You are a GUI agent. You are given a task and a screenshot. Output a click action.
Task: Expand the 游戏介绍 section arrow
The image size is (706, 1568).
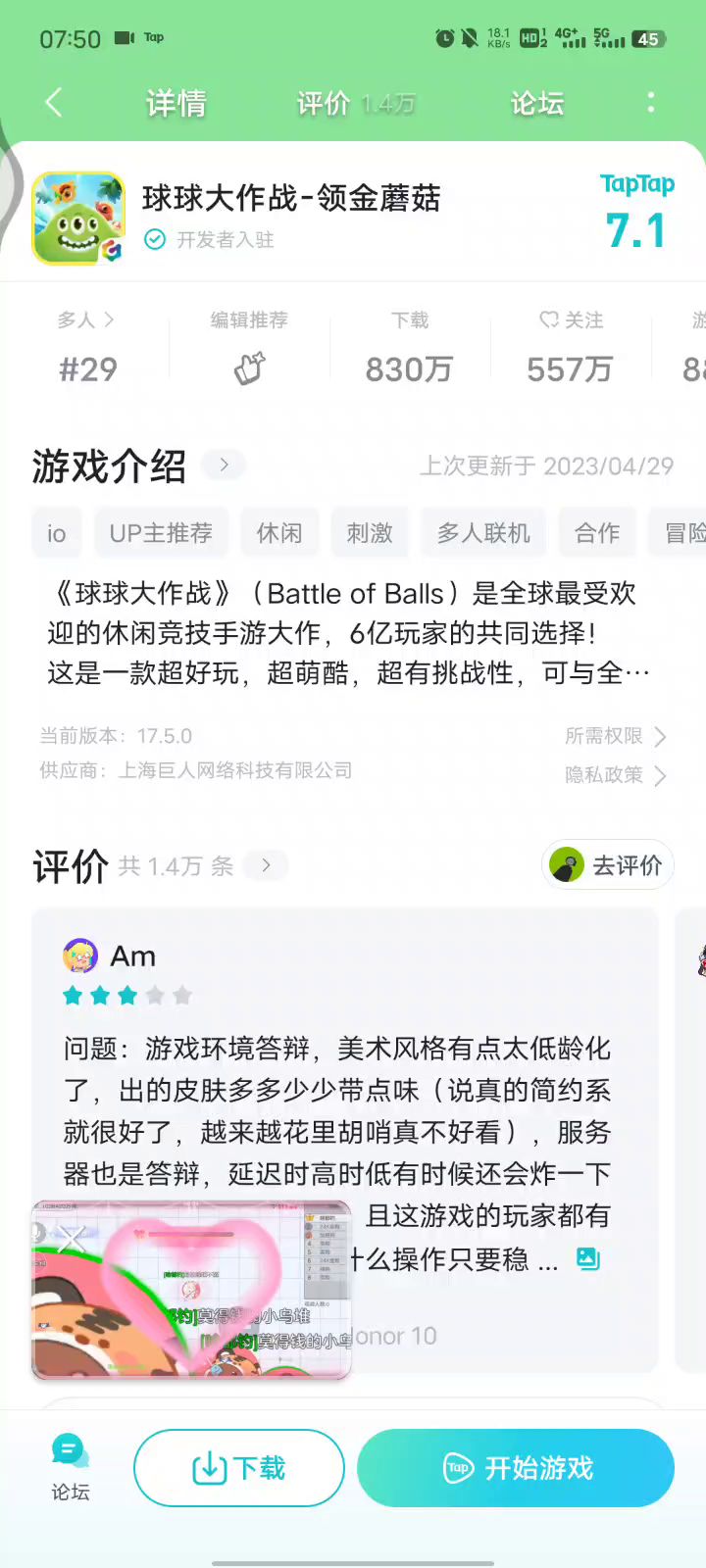tap(224, 465)
